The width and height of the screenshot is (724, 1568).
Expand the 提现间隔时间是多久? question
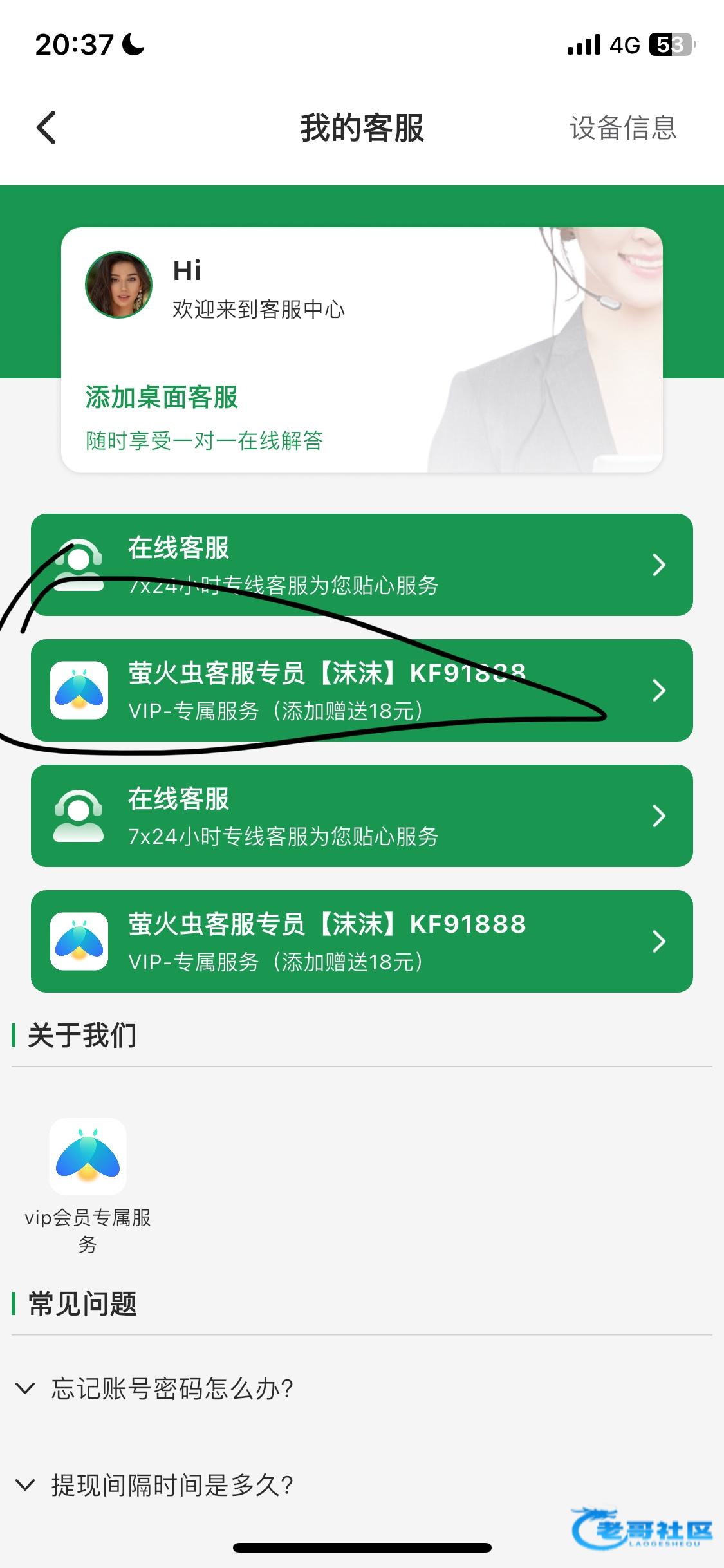[x=172, y=1486]
